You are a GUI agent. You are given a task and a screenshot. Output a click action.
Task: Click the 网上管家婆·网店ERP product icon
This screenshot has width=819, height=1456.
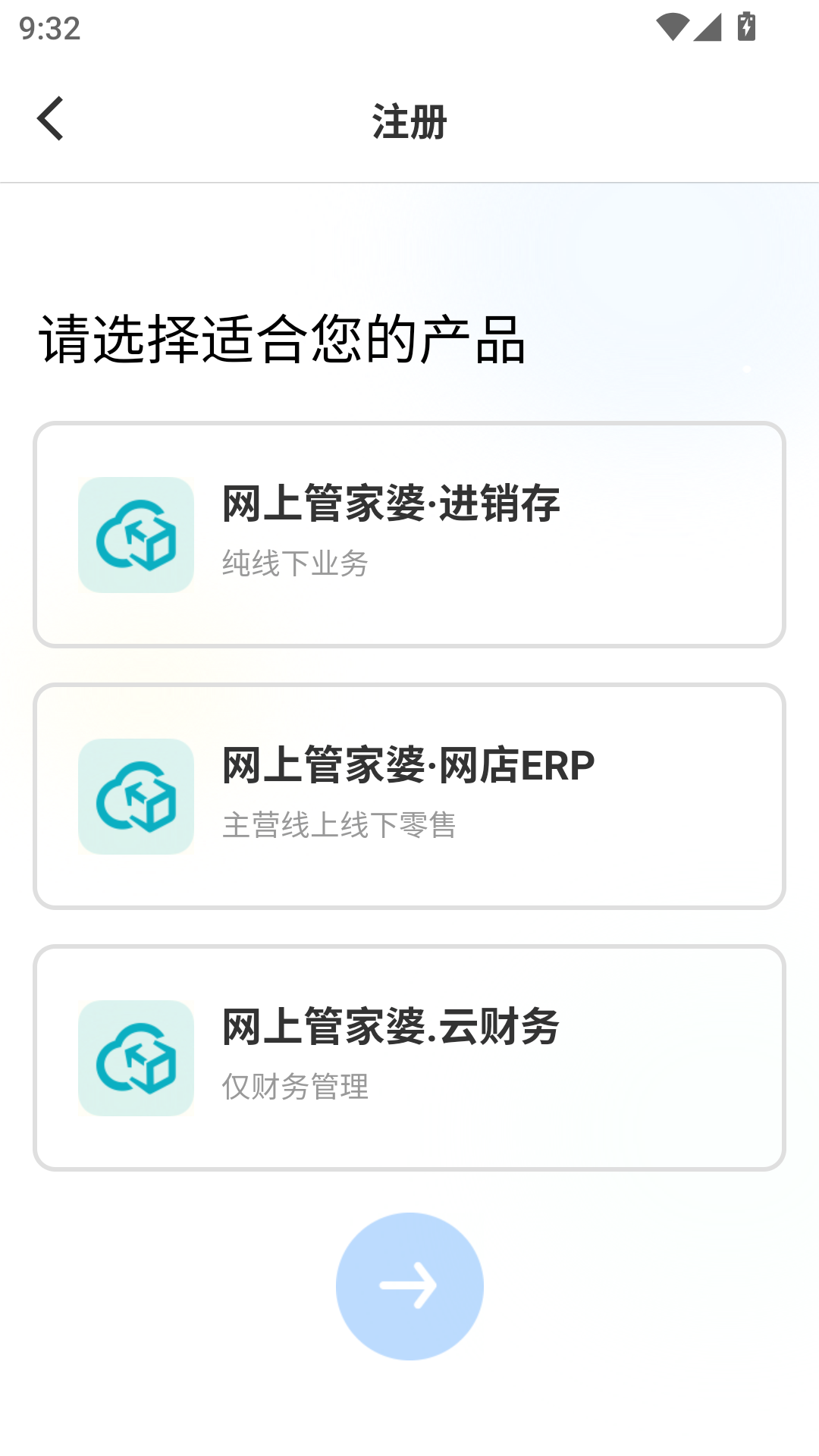point(136,795)
